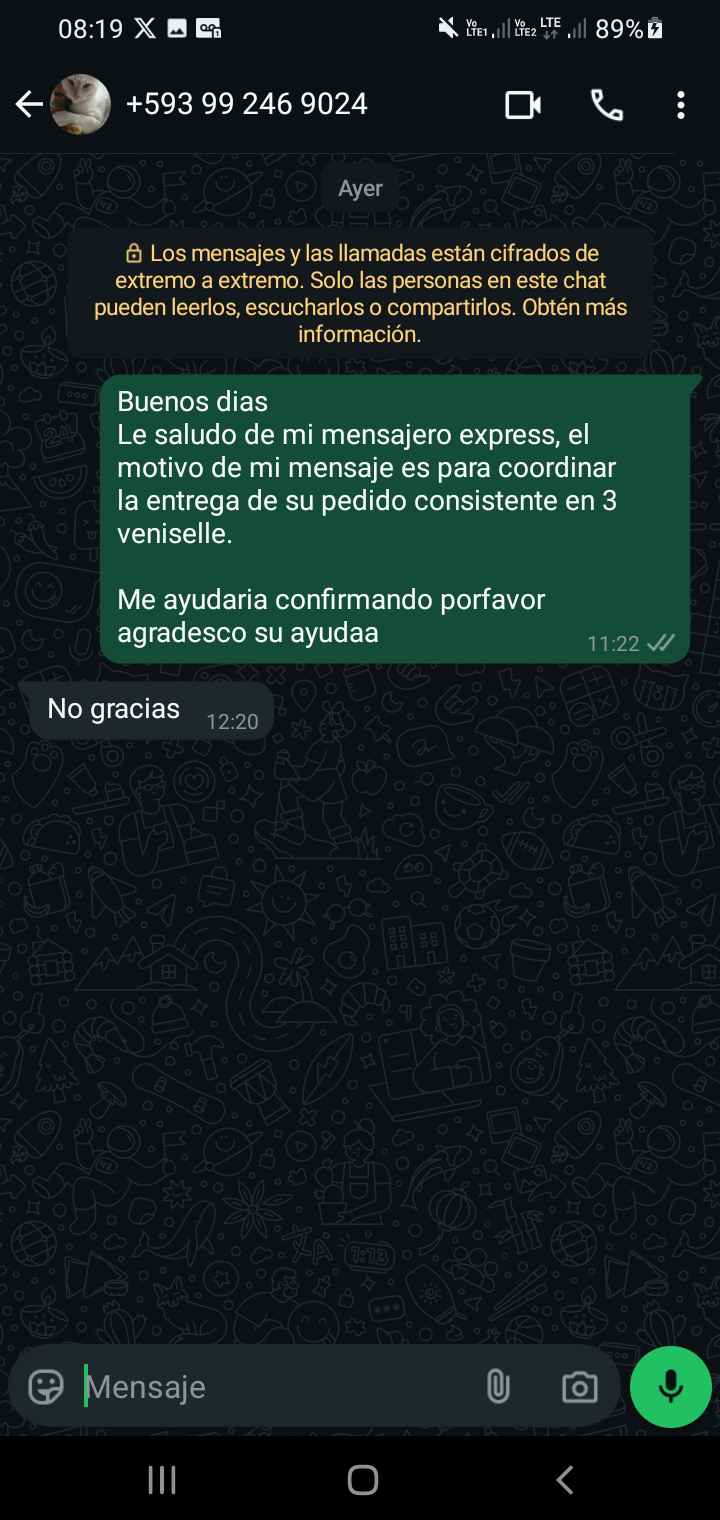This screenshot has width=720, height=1520.
Task: Attach a file with the paperclip
Action: (x=497, y=1387)
